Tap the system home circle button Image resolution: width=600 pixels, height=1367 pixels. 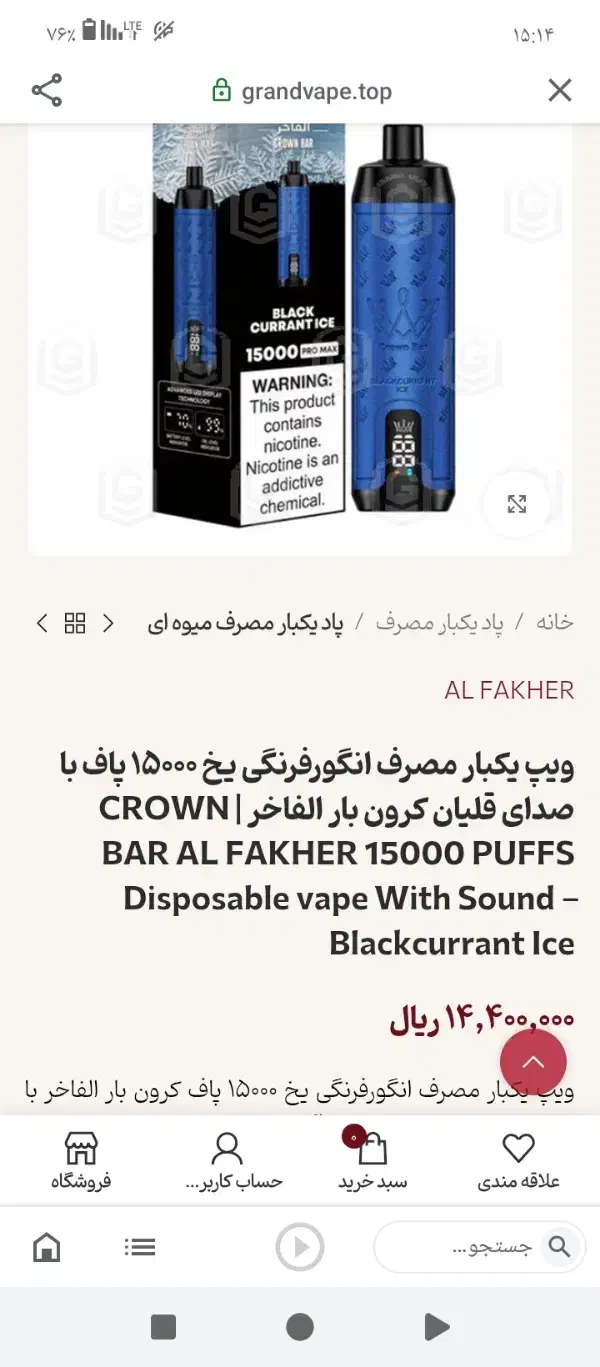point(300,1327)
